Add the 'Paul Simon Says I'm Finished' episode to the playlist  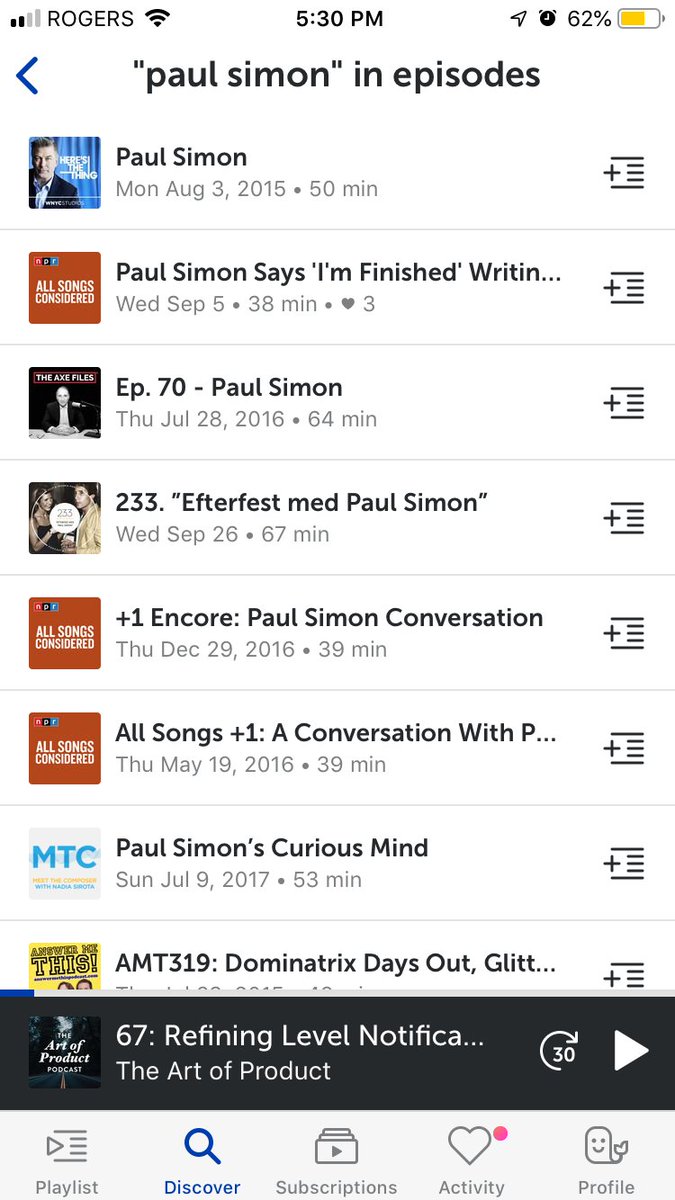pyautogui.click(x=624, y=288)
